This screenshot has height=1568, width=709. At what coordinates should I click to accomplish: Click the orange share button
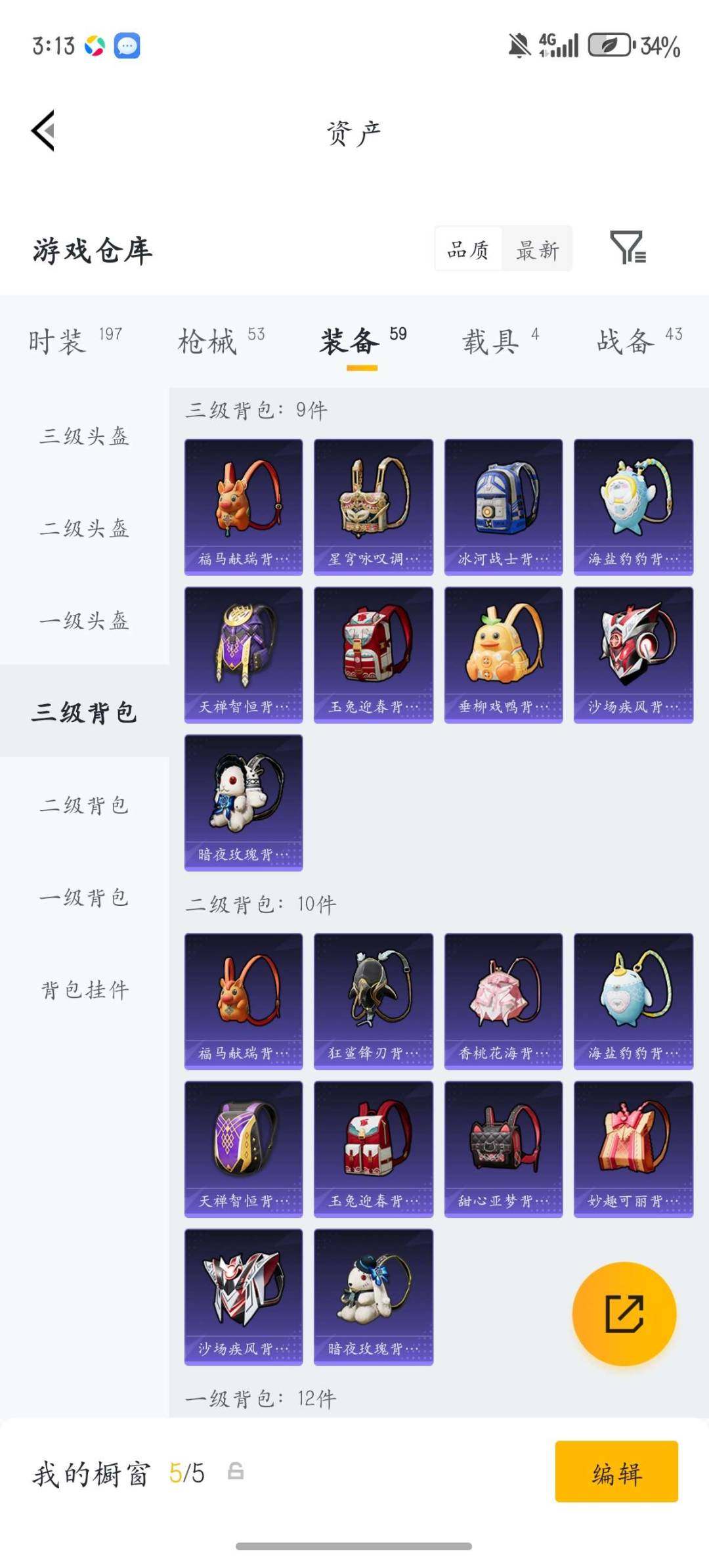pos(625,1312)
